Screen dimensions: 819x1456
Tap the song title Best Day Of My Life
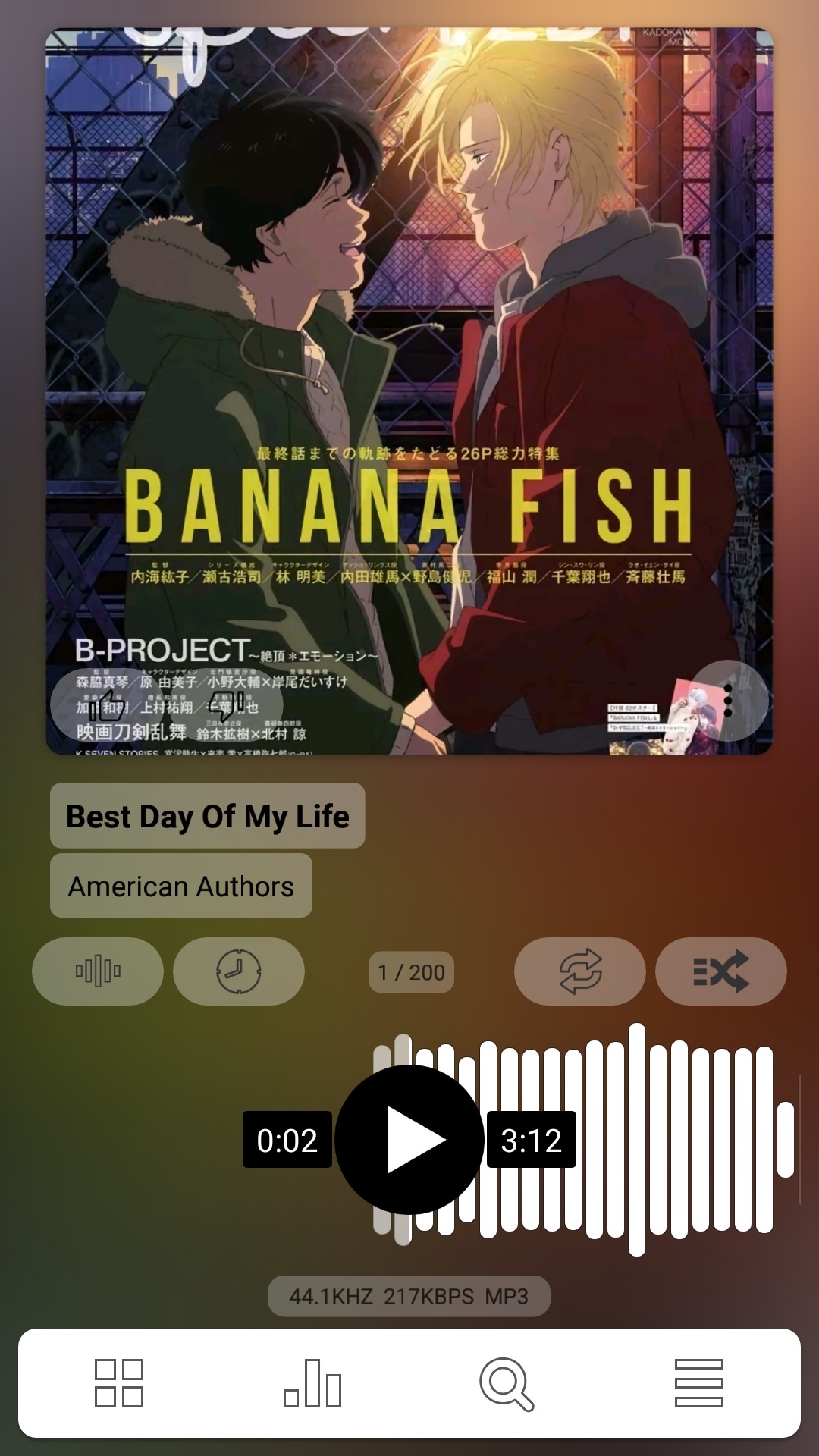(x=208, y=816)
